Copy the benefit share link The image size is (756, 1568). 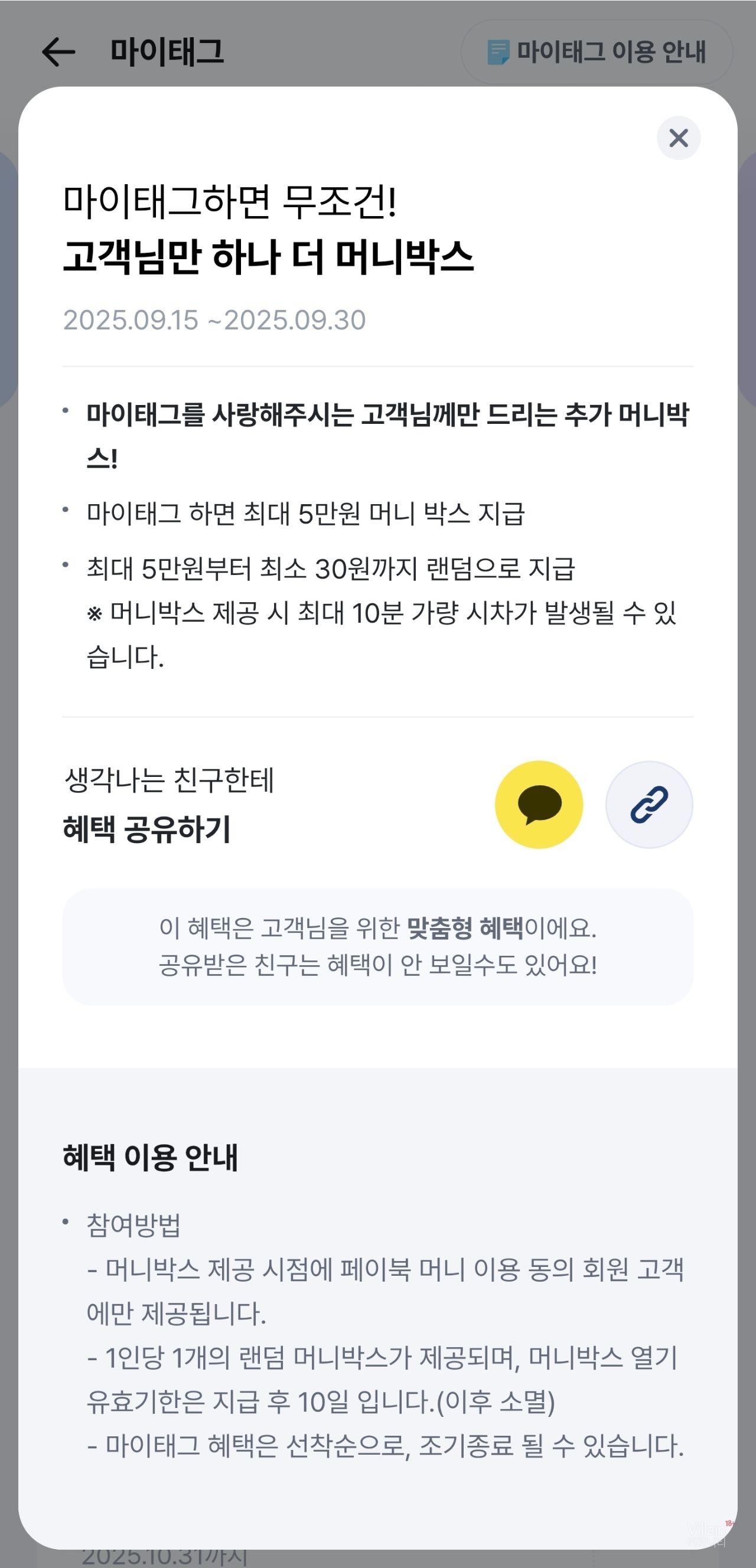point(649,804)
